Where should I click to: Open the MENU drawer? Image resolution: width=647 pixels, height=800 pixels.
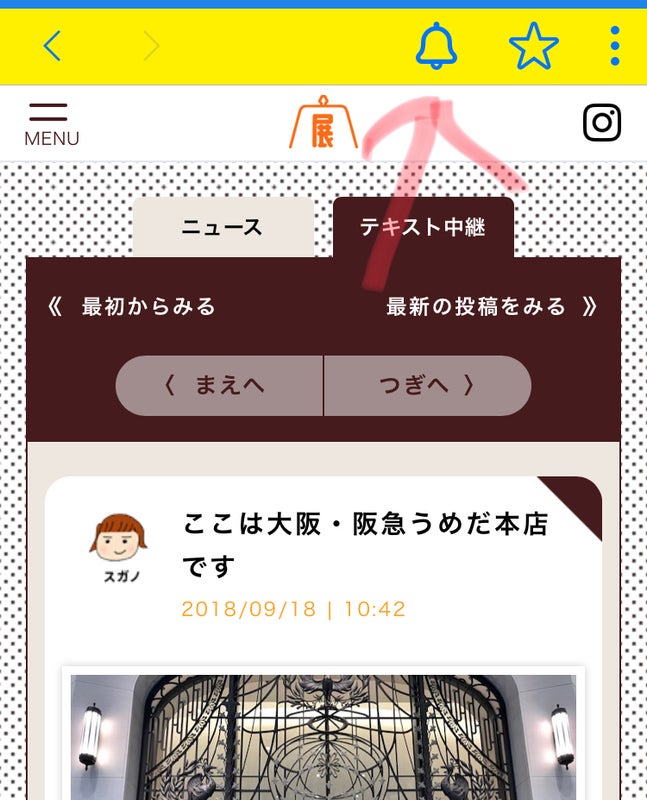(x=50, y=124)
